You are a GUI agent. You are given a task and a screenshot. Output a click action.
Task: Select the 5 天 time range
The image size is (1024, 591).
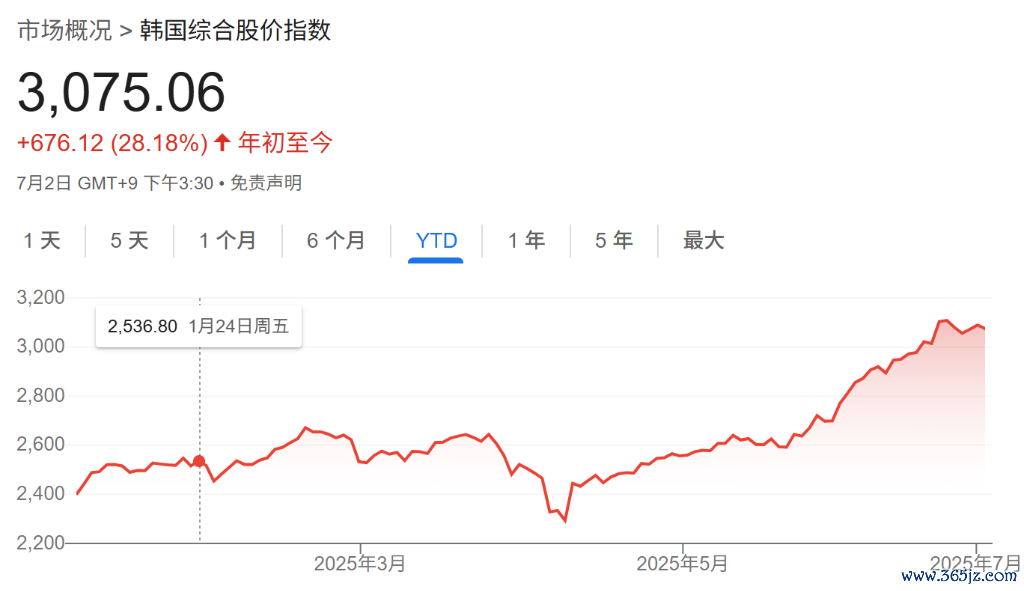129,241
